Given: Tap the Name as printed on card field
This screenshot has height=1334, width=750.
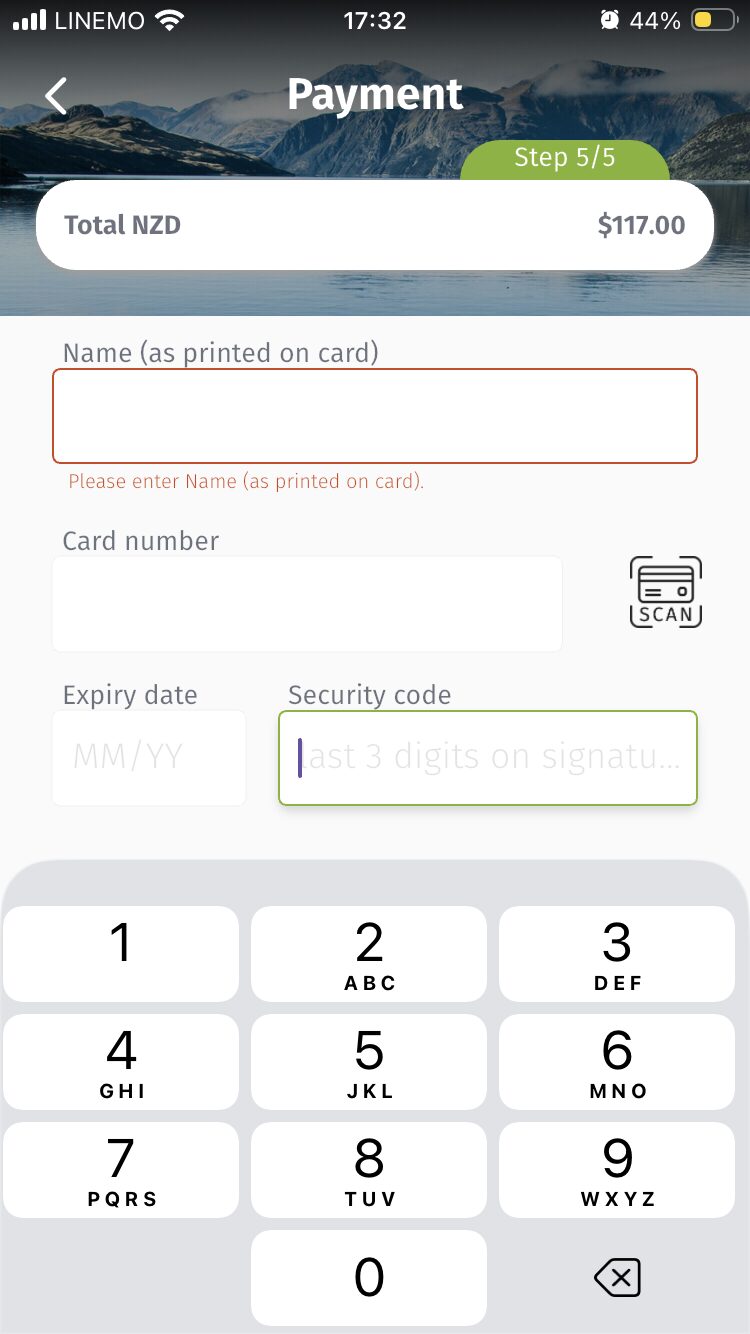Looking at the screenshot, I should [x=375, y=416].
